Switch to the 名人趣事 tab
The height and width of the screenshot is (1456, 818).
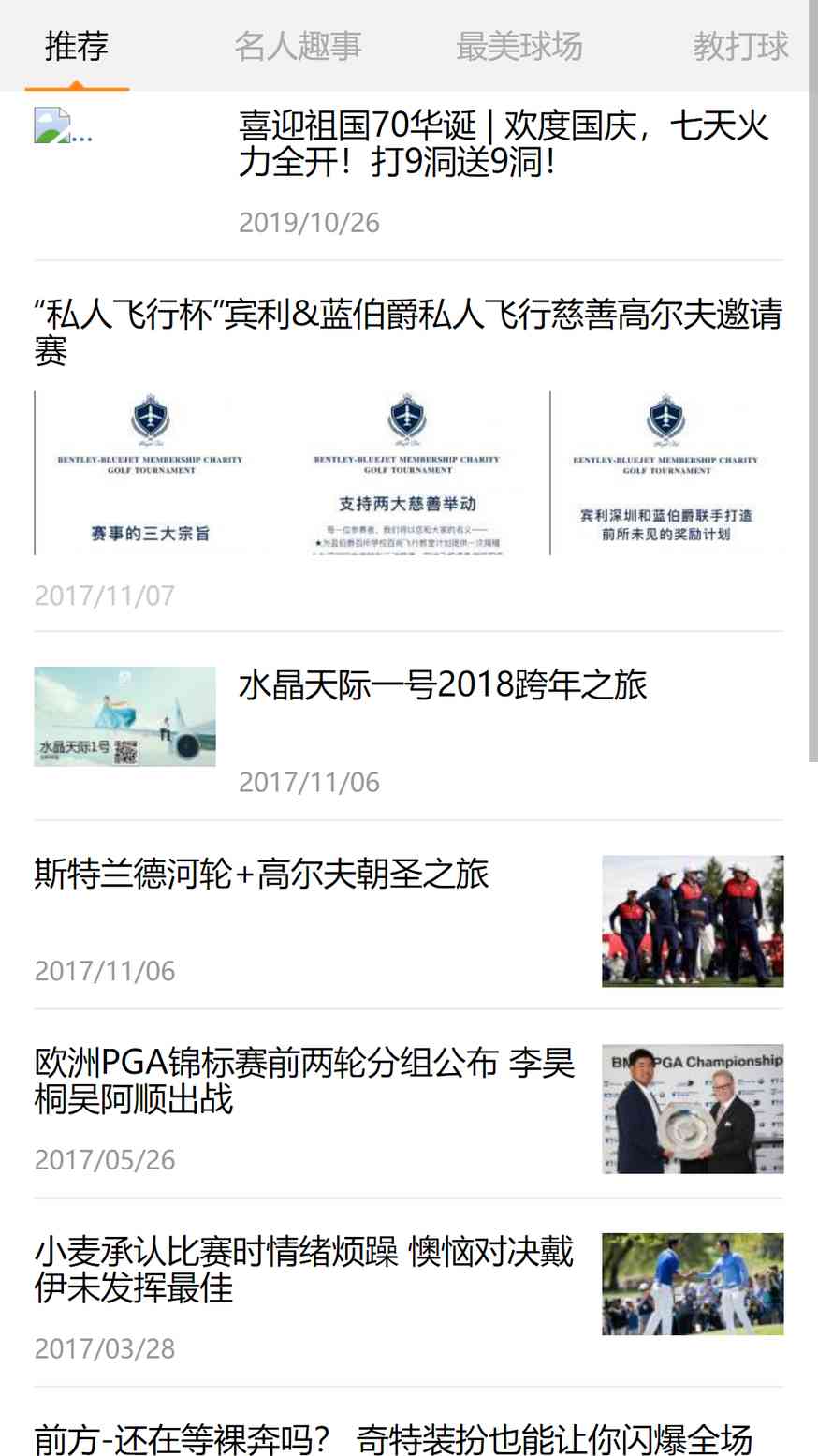pos(297,46)
